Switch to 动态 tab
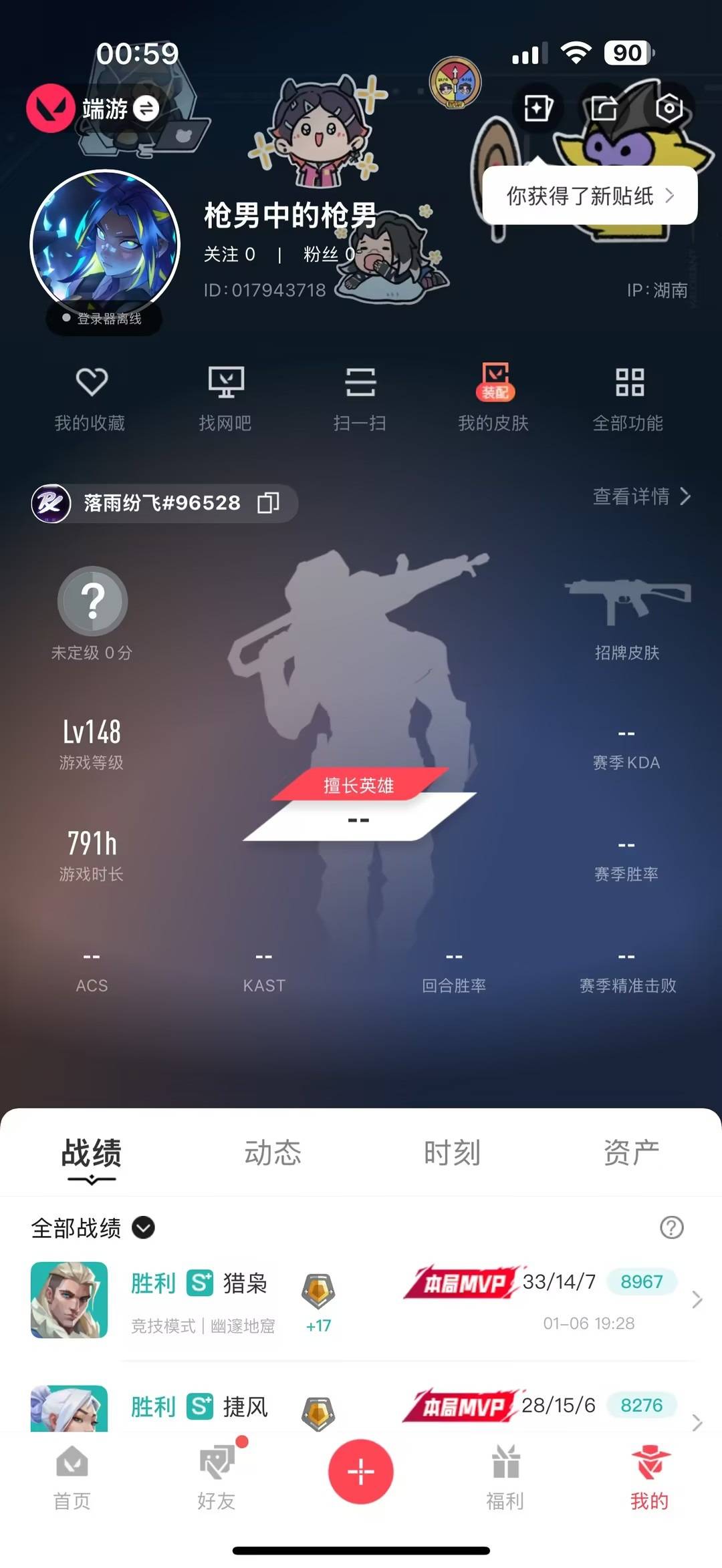The width and height of the screenshot is (722, 1568). coord(272,1153)
